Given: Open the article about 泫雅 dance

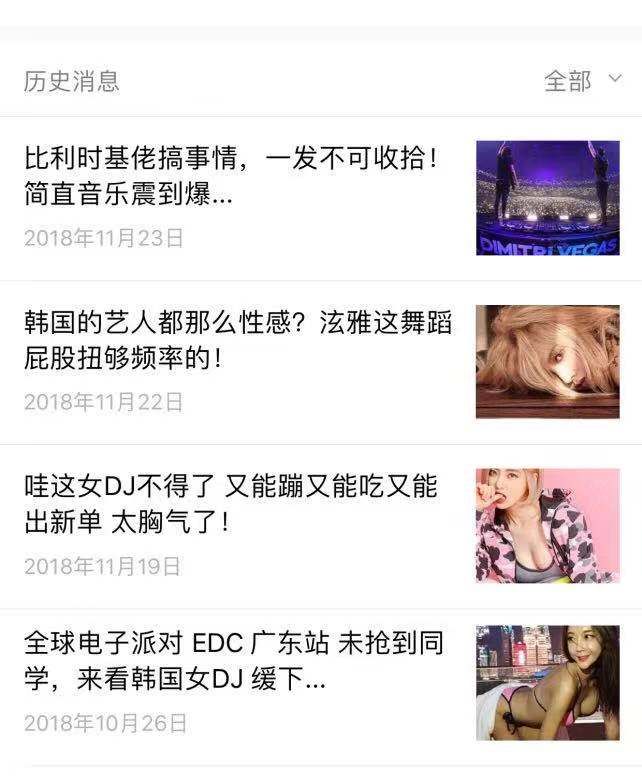Looking at the screenshot, I should pyautogui.click(x=238, y=340).
